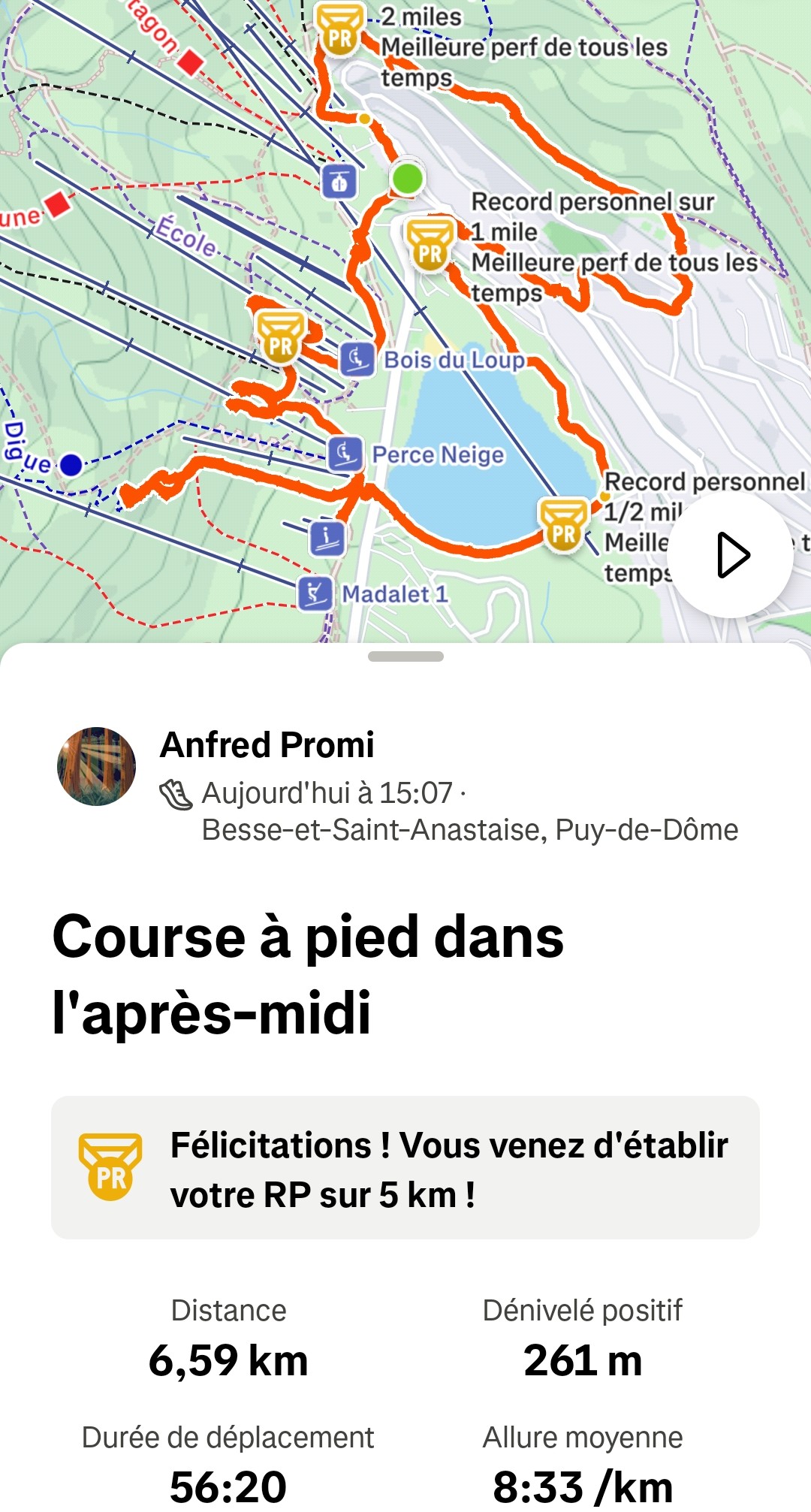Open the 5 km RP congratulations banner

click(405, 1168)
